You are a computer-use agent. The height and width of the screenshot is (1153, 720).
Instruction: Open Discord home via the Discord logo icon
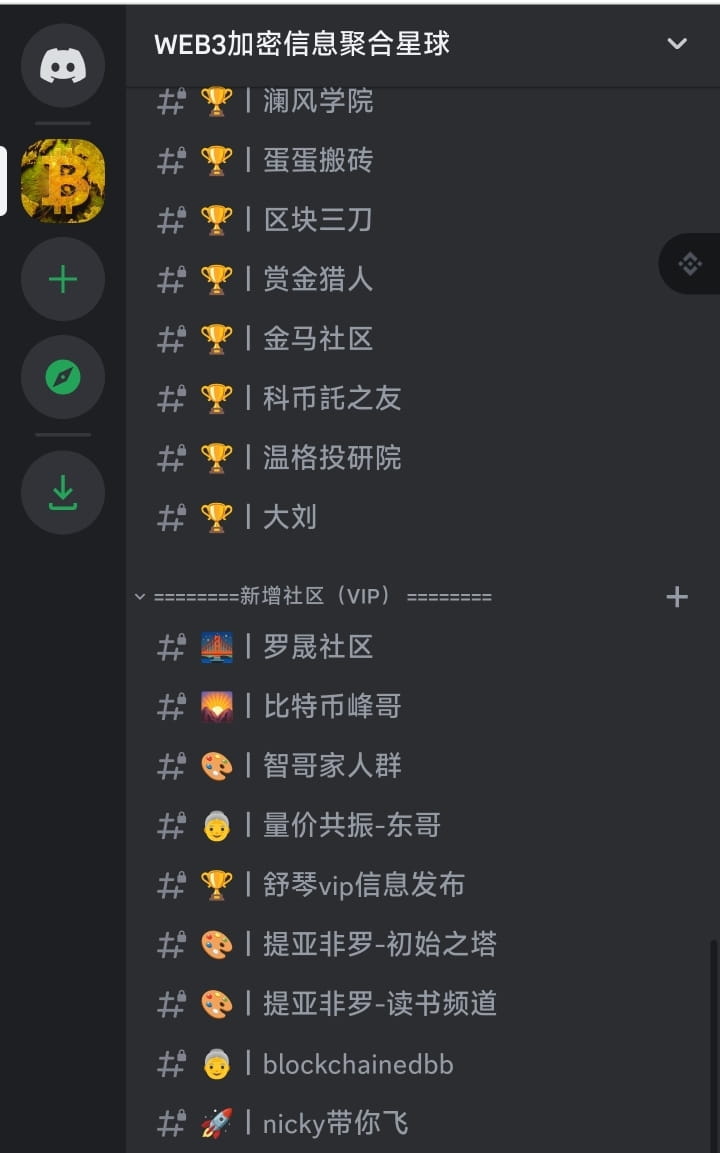pos(62,65)
